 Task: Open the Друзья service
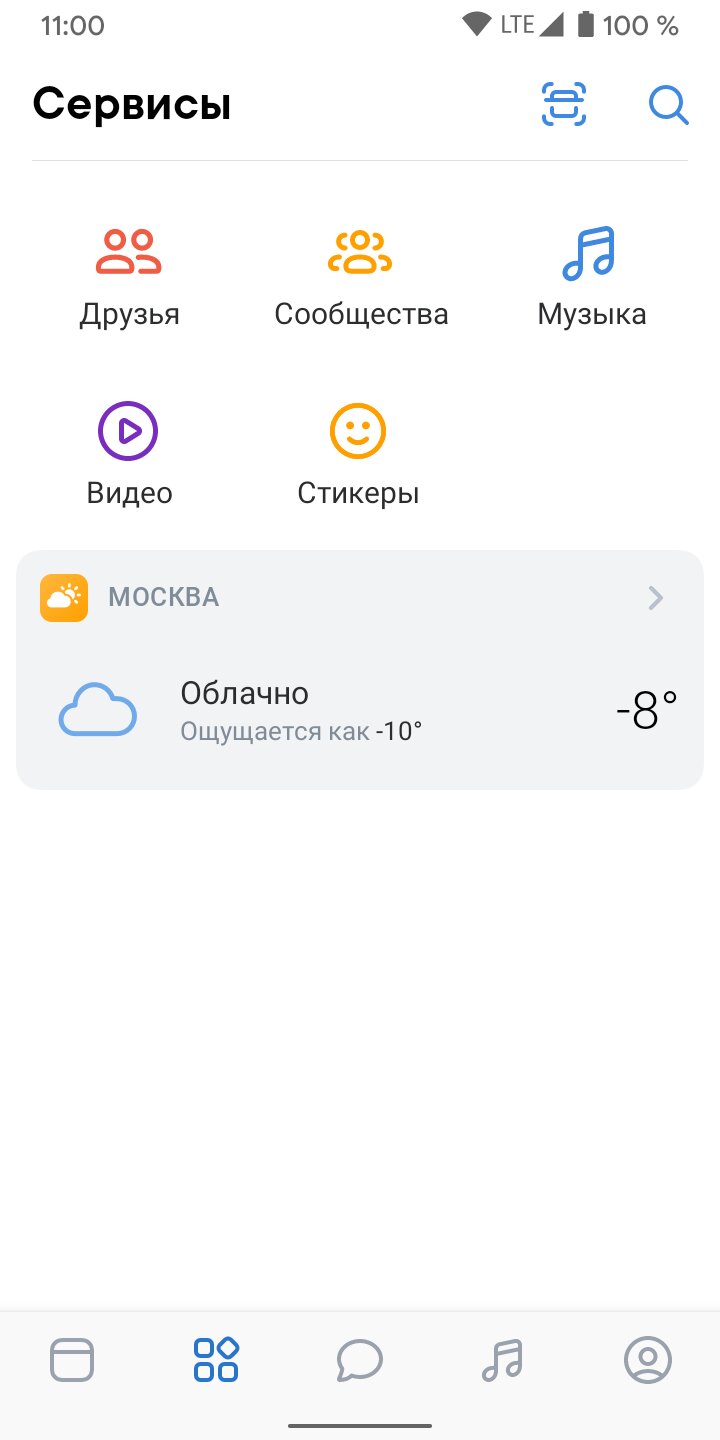point(130,279)
